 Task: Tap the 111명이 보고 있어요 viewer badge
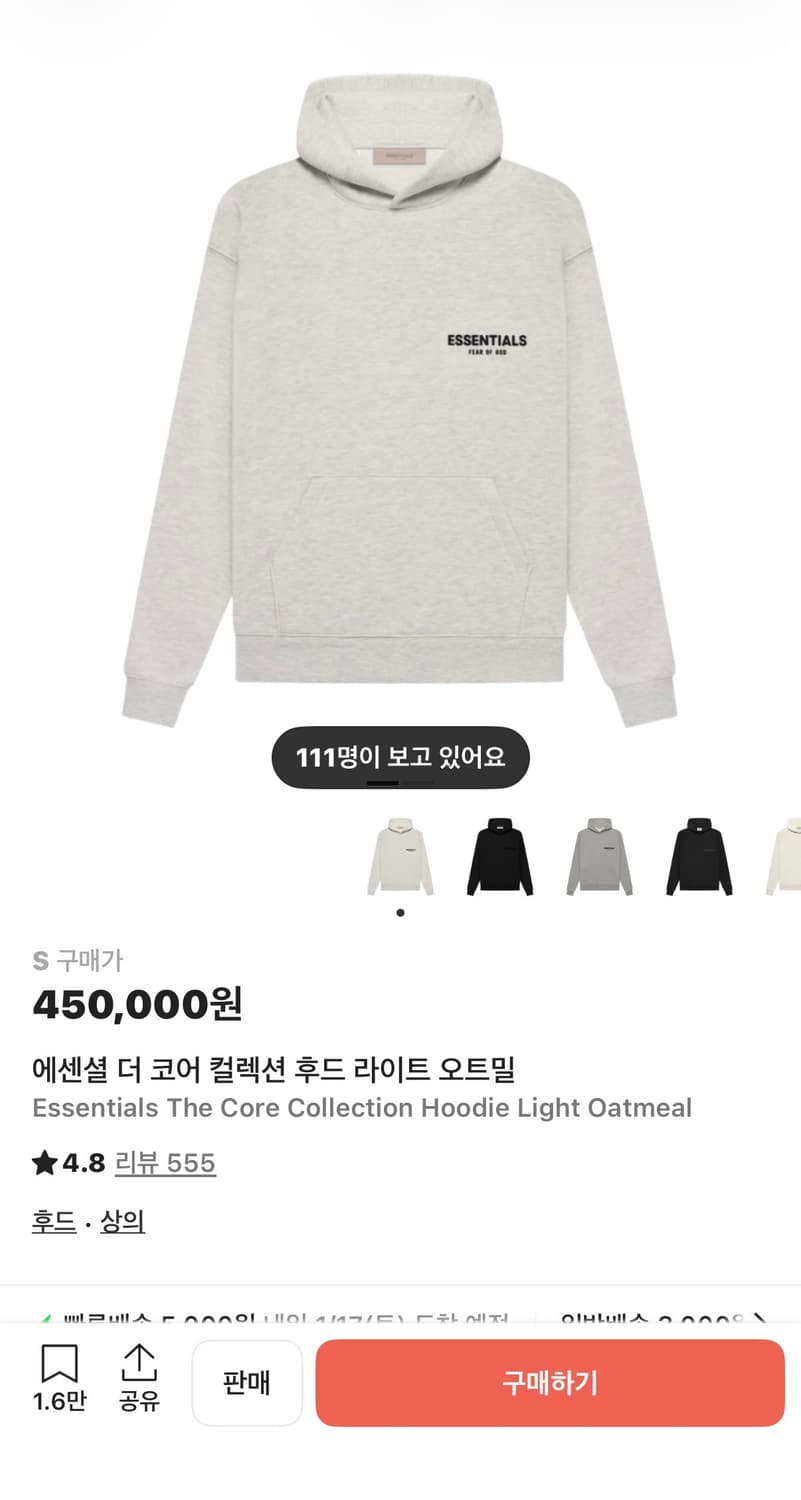click(x=400, y=757)
